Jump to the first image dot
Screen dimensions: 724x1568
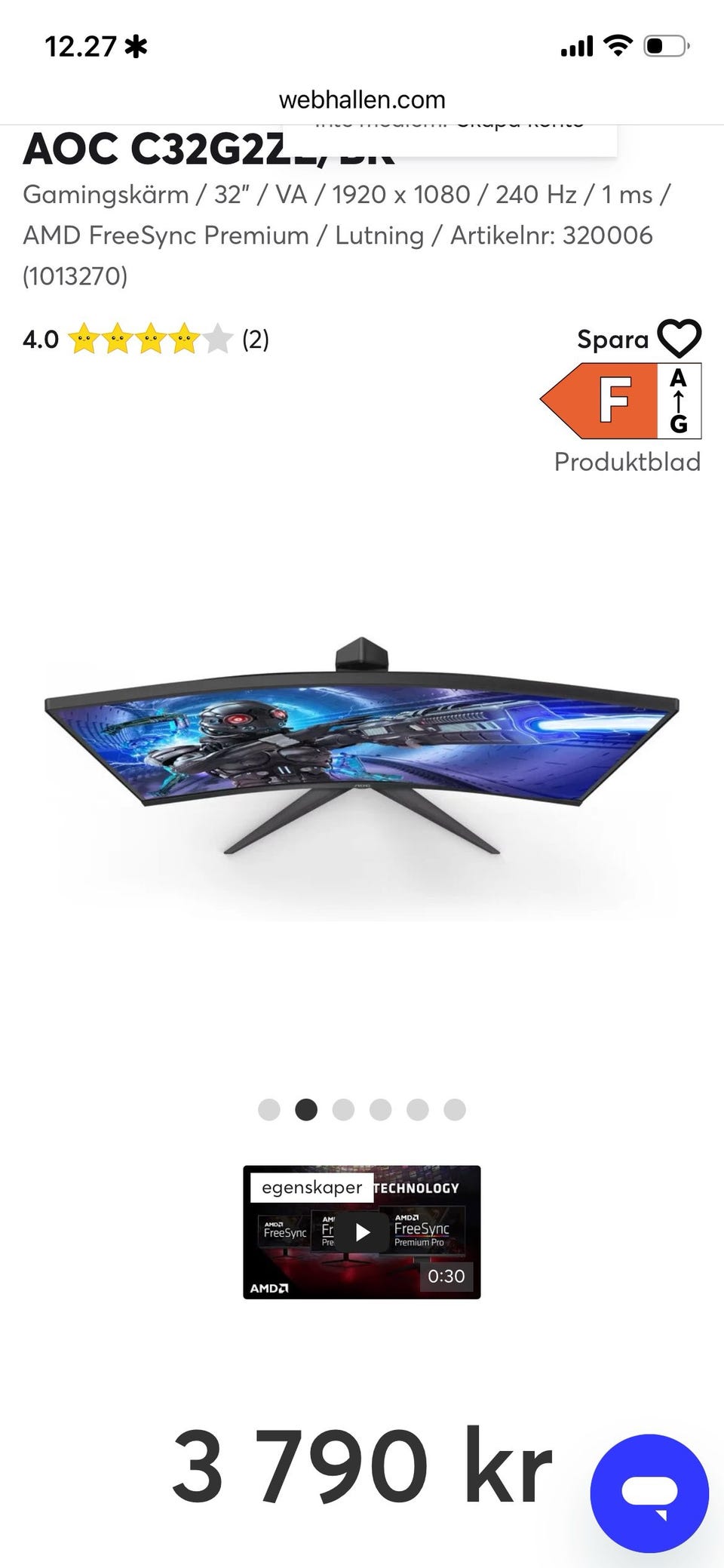[269, 1110]
